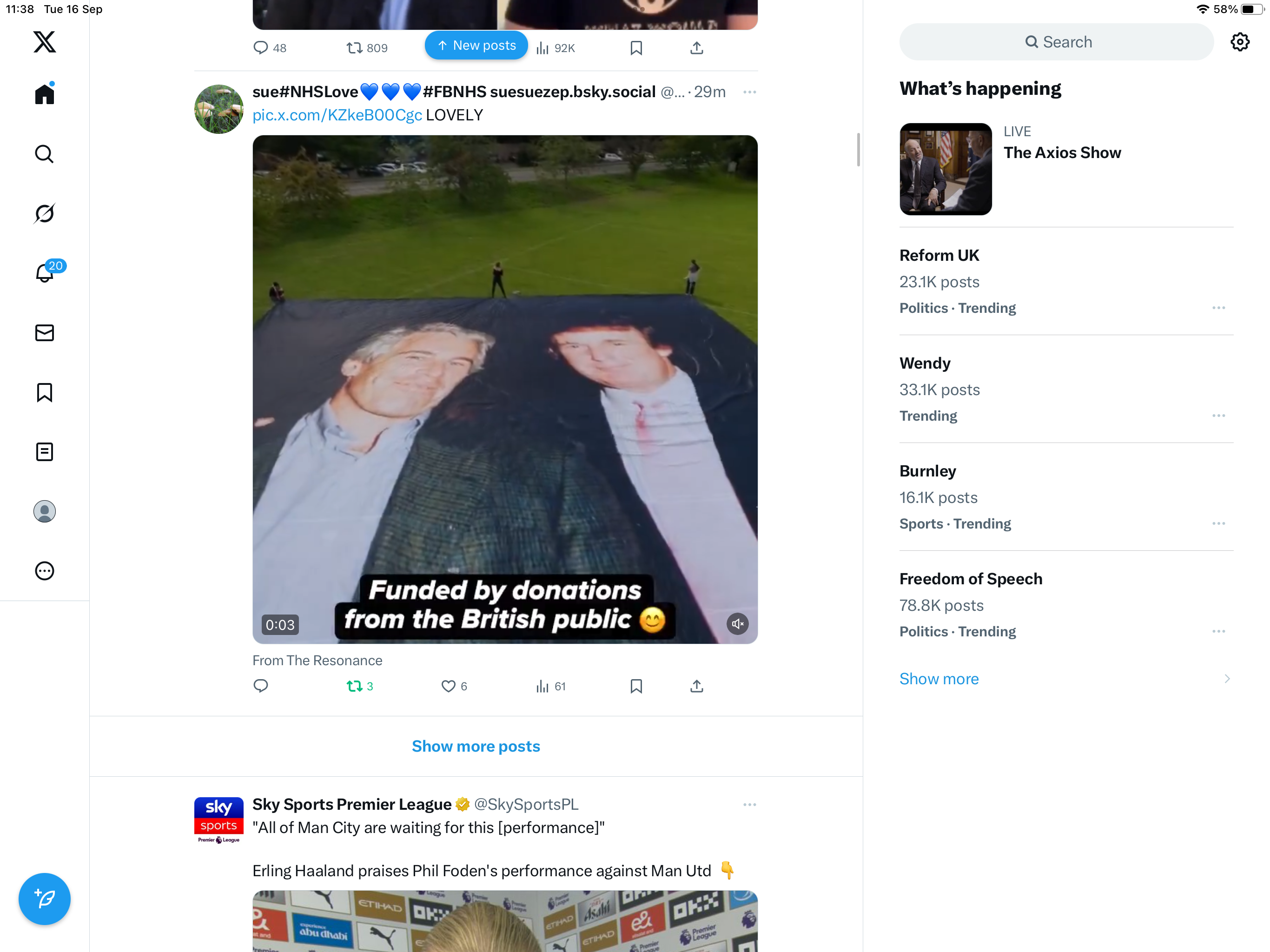Open the settings gear icon
1270x952 pixels.
click(1240, 42)
